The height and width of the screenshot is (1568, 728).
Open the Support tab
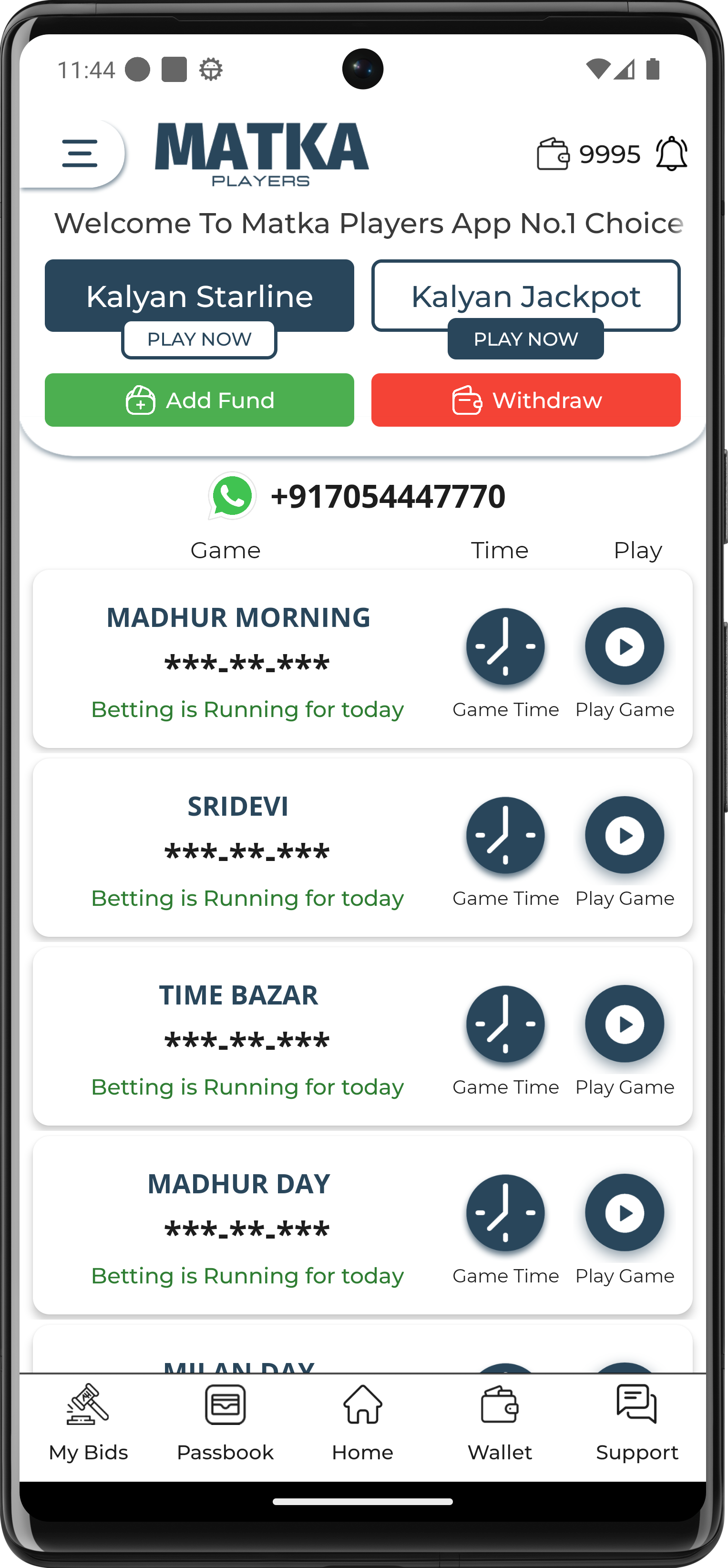636,1422
